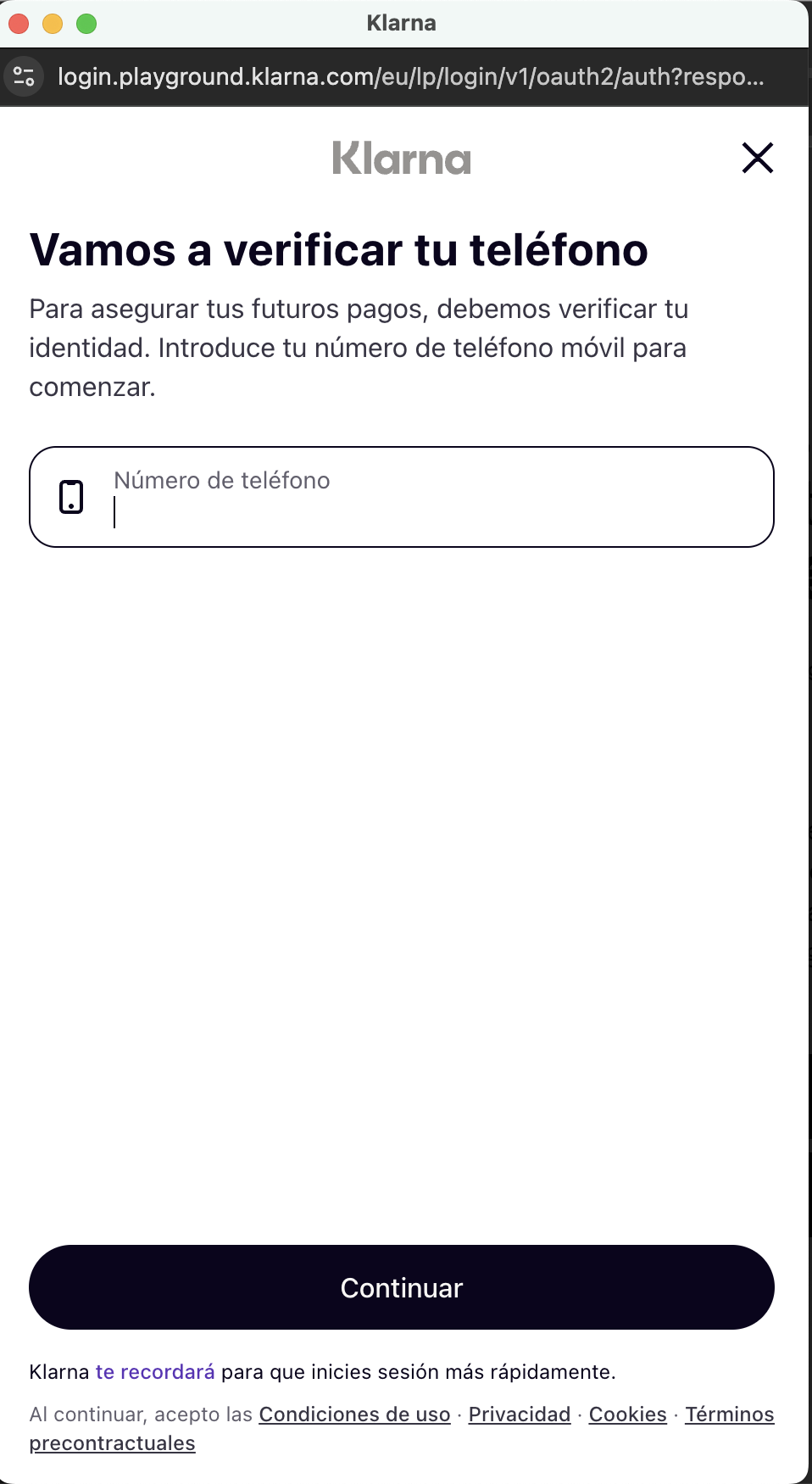Tap the Continuar button
812x1484 pixels.
[402, 1287]
